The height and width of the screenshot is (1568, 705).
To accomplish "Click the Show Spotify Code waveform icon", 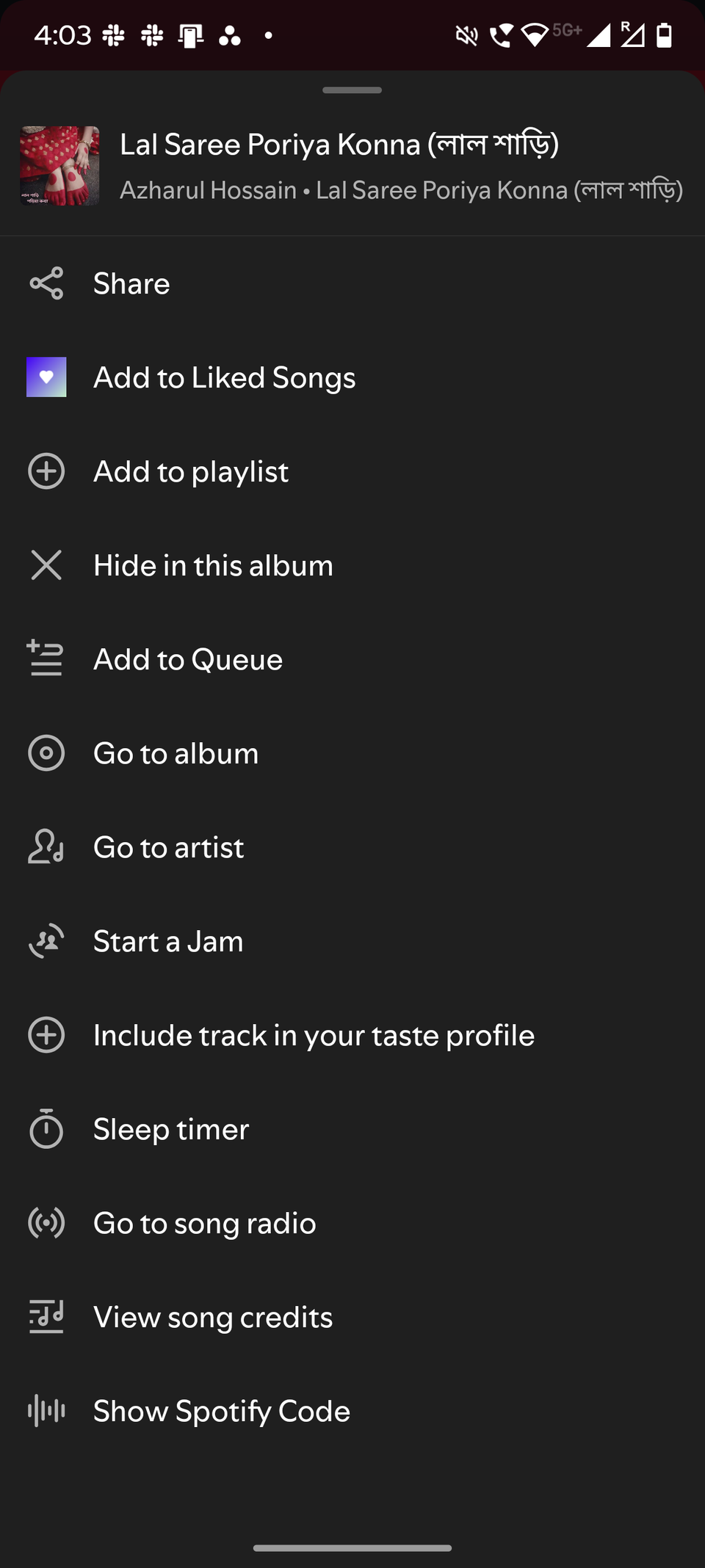I will [x=46, y=1411].
